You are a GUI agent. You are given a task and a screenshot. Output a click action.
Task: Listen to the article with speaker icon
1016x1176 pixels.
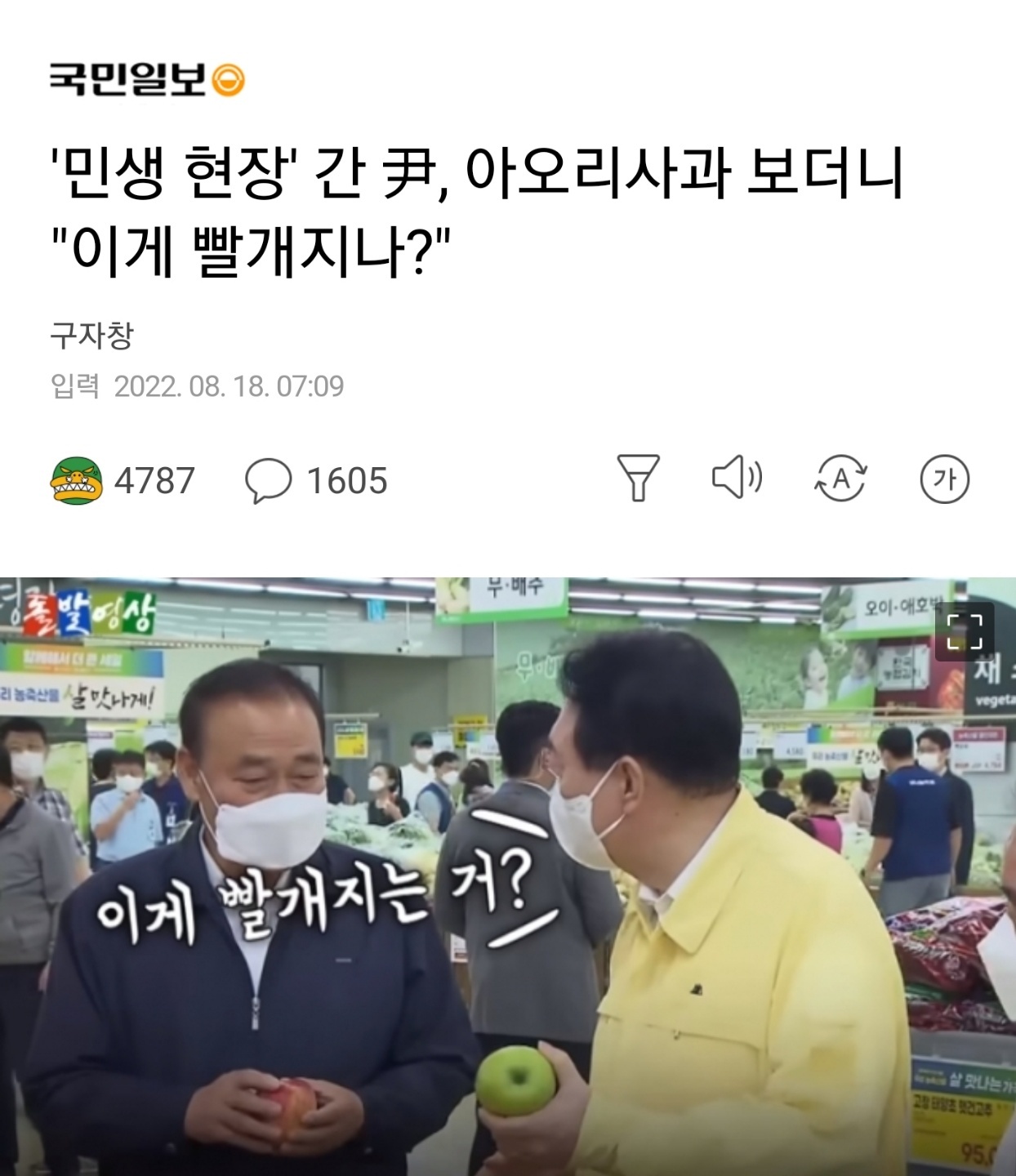[x=737, y=478]
